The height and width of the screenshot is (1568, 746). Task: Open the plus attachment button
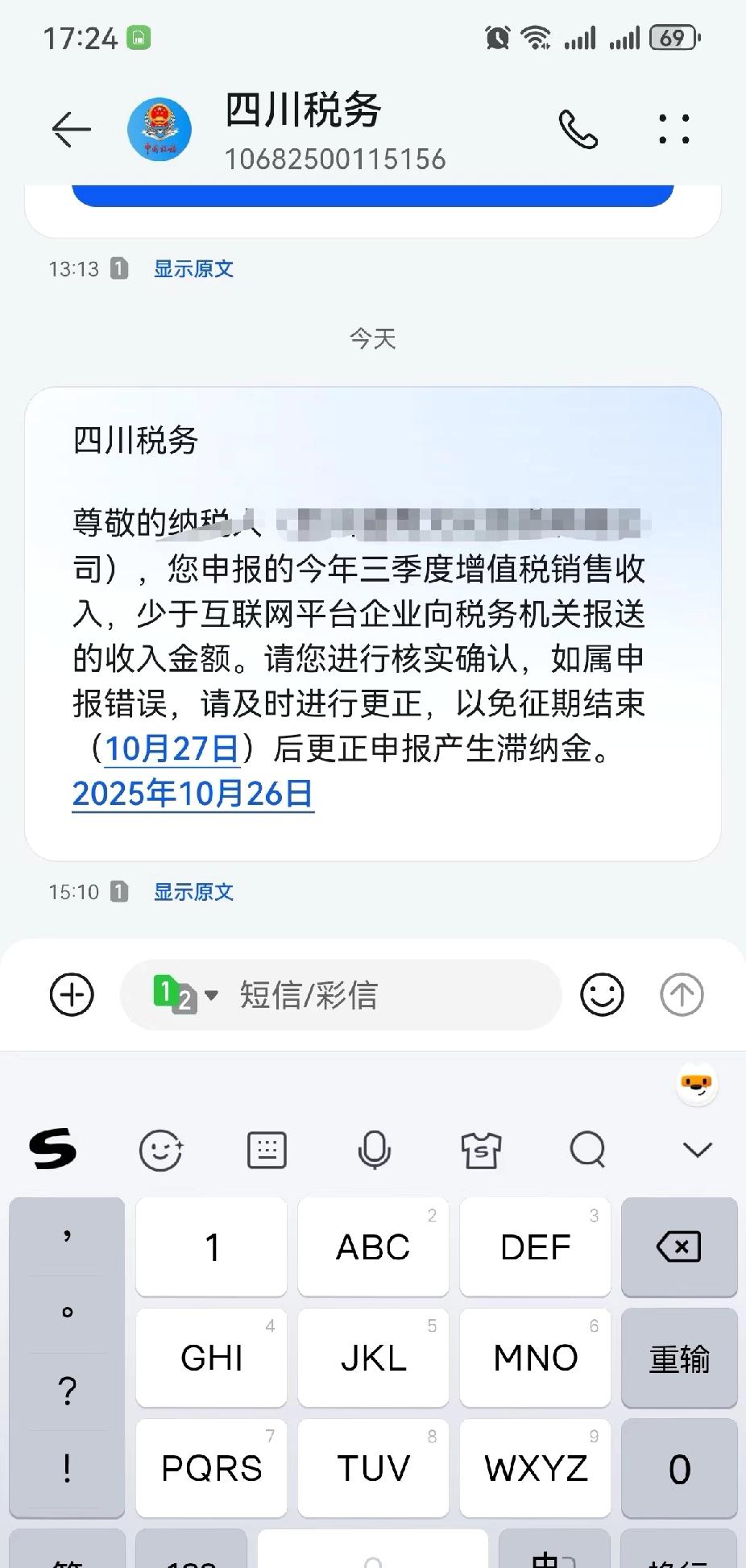tap(72, 995)
